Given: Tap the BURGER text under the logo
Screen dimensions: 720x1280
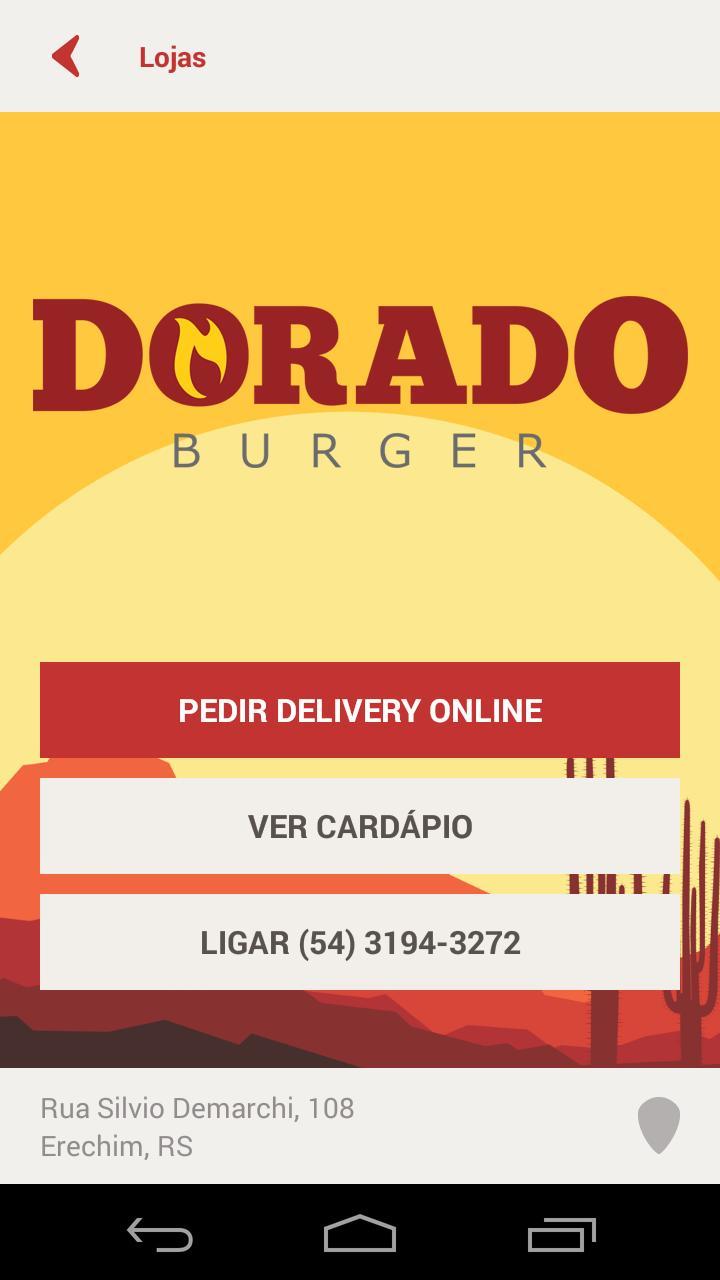Looking at the screenshot, I should [x=360, y=452].
